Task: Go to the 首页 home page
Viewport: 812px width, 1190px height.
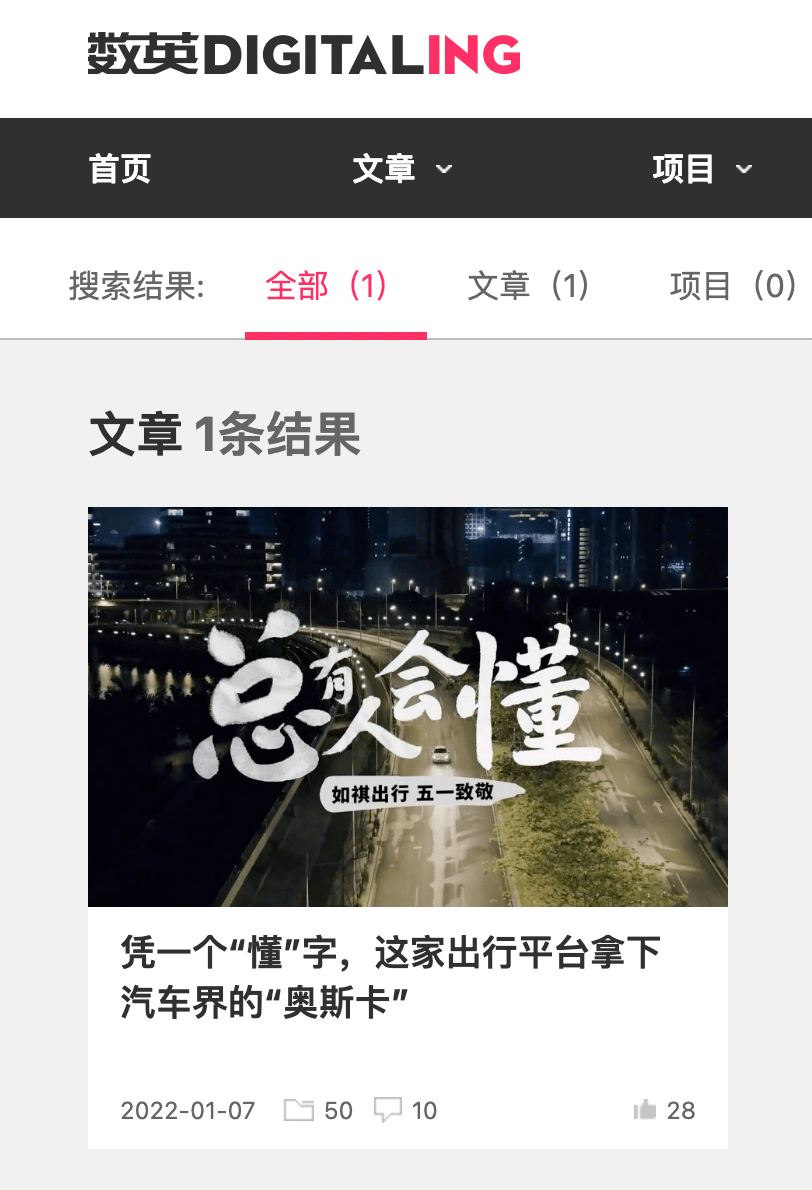Action: pyautogui.click(x=120, y=169)
